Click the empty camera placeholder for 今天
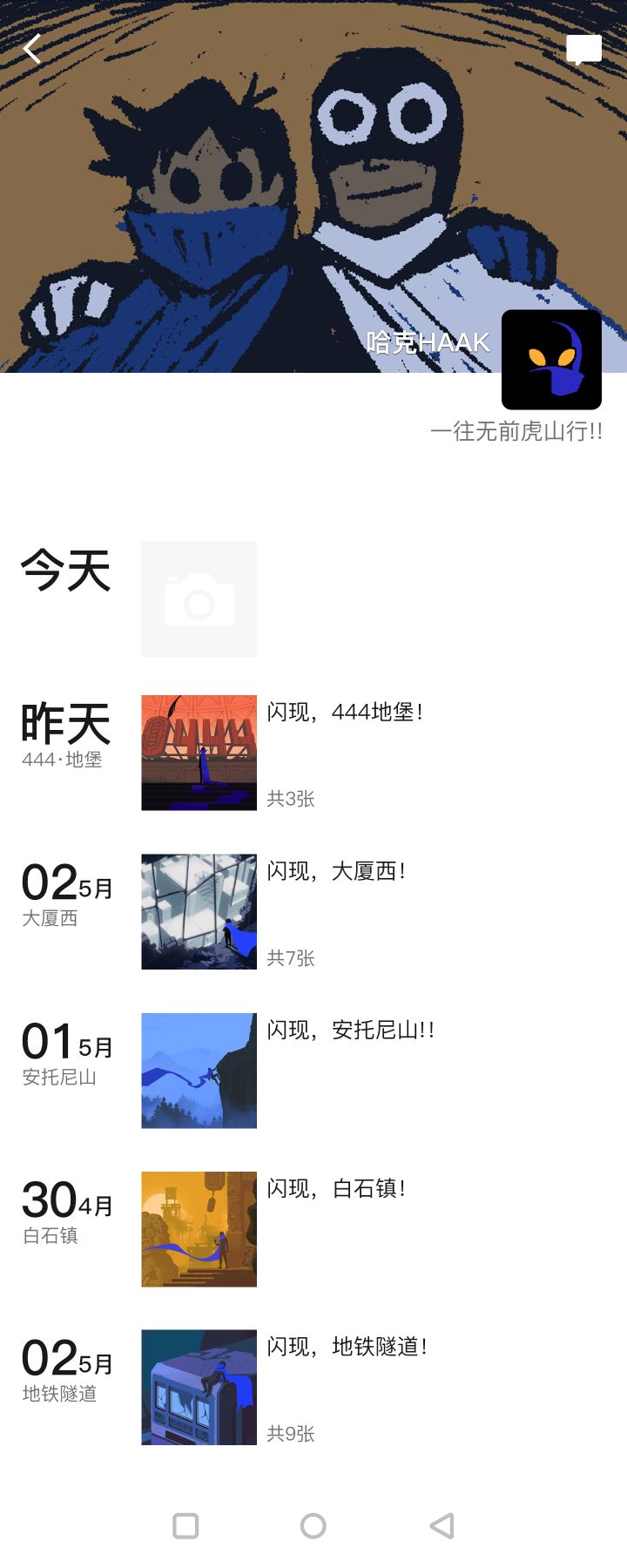627x1568 pixels. click(x=199, y=598)
